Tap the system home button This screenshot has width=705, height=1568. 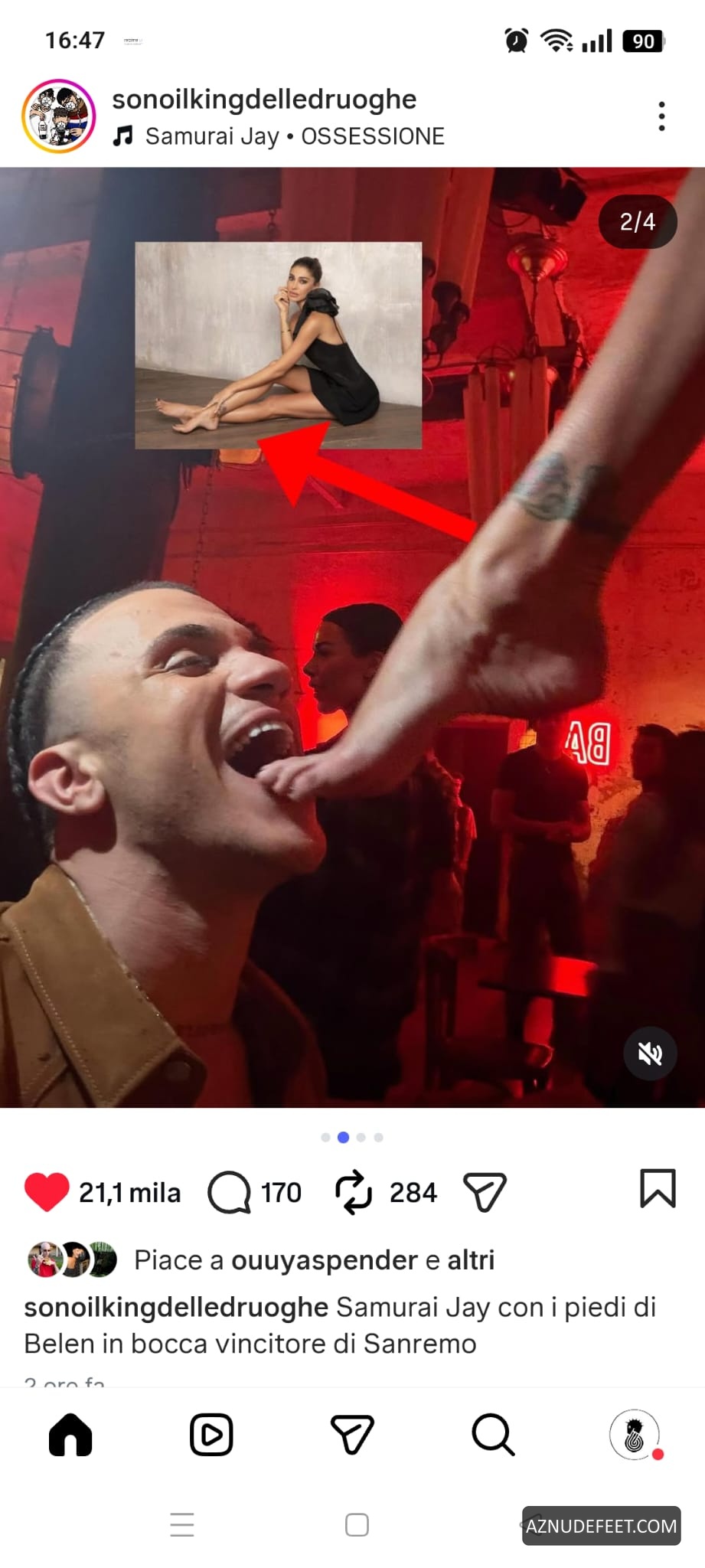click(x=357, y=1525)
